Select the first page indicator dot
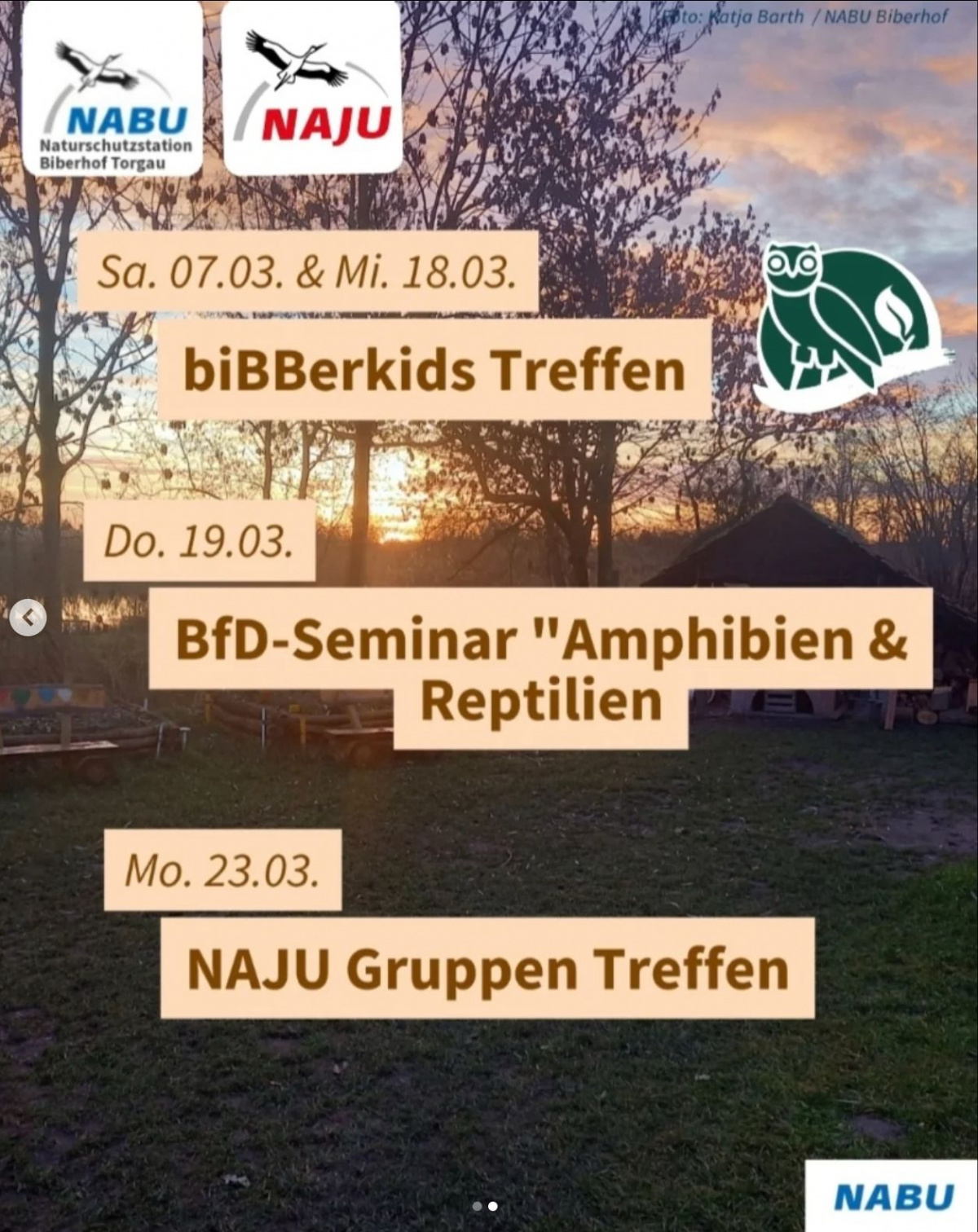Viewport: 978px width, 1232px height. [477, 1206]
